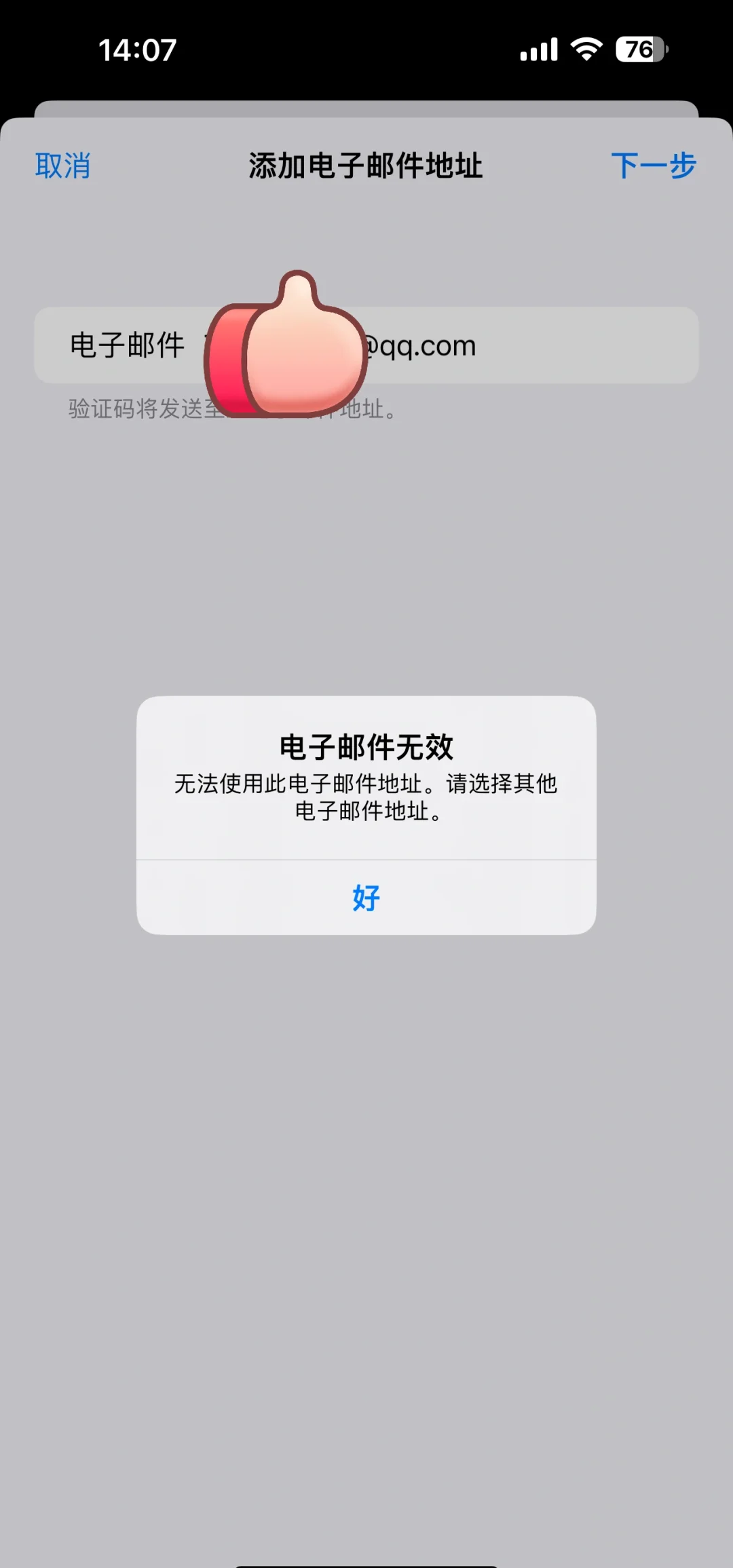The height and width of the screenshot is (1568, 733).
Task: Tap the 电子邮件 input field
Action: click(x=366, y=345)
